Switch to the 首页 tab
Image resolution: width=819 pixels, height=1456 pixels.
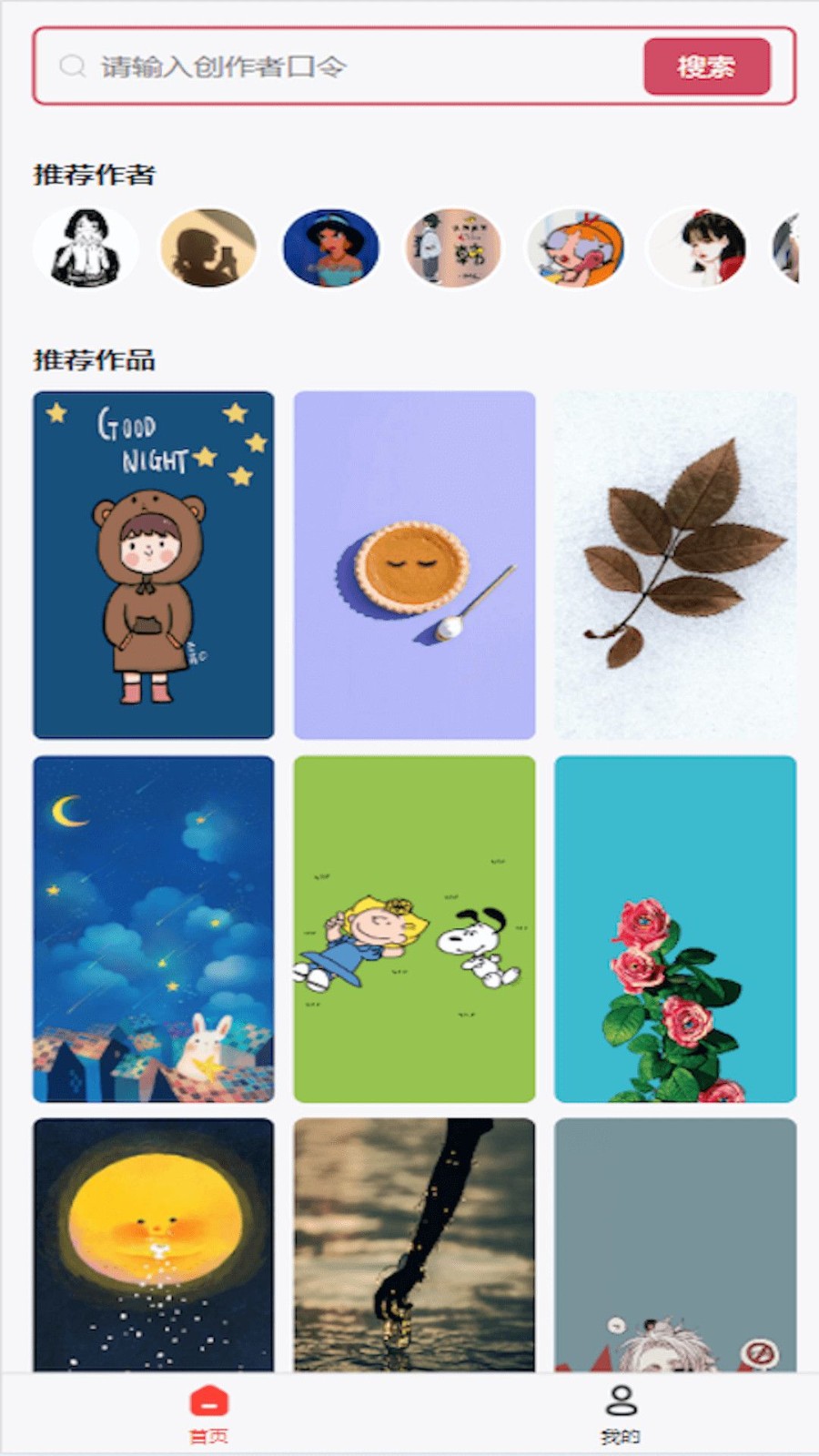[208, 1413]
